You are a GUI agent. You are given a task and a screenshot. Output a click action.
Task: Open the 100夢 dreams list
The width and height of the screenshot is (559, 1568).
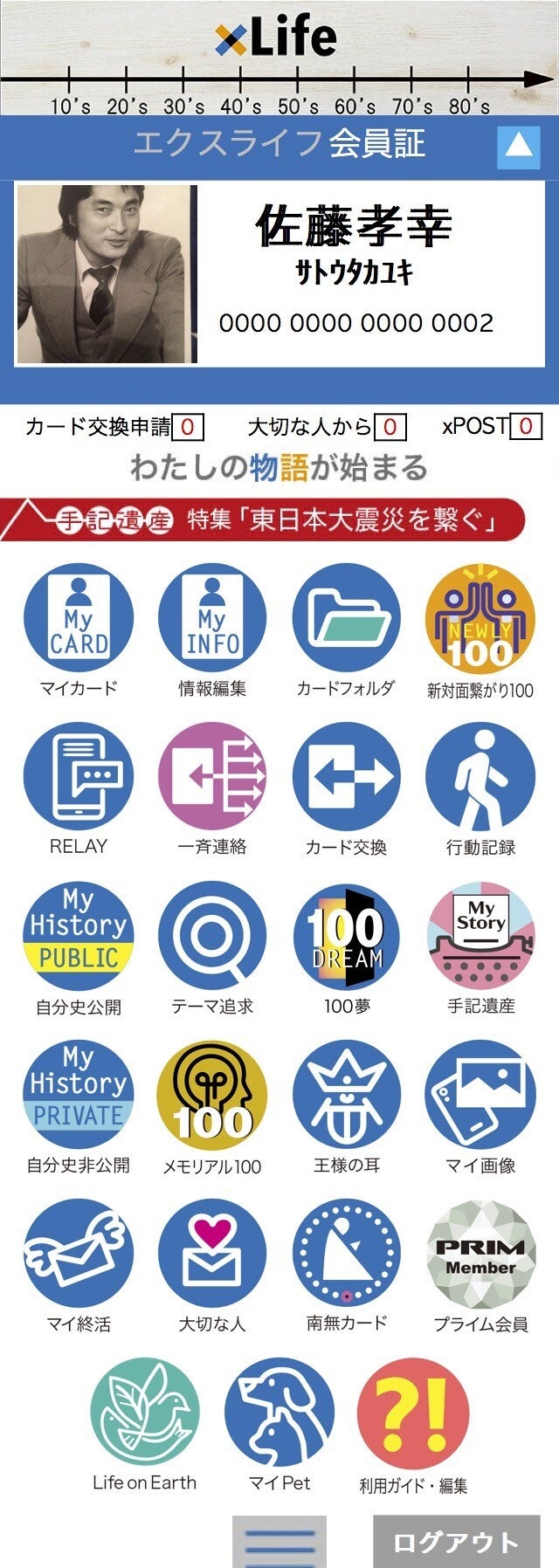[346, 936]
